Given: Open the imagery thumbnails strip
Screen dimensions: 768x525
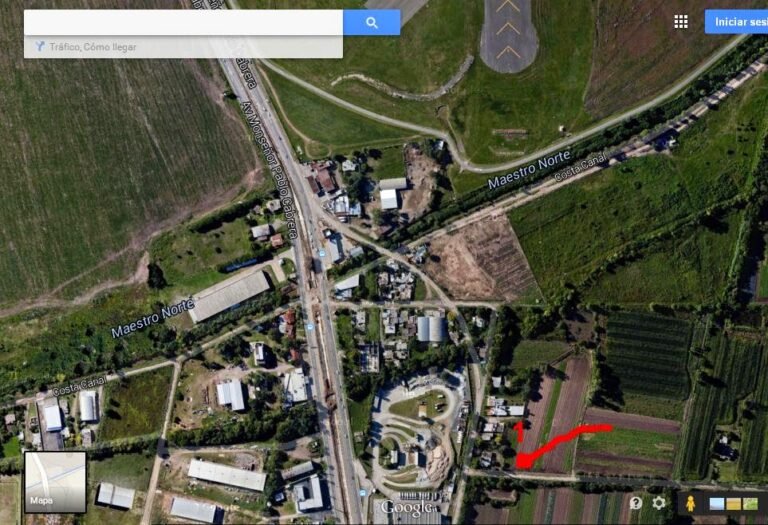Looking at the screenshot, I should 734,503.
